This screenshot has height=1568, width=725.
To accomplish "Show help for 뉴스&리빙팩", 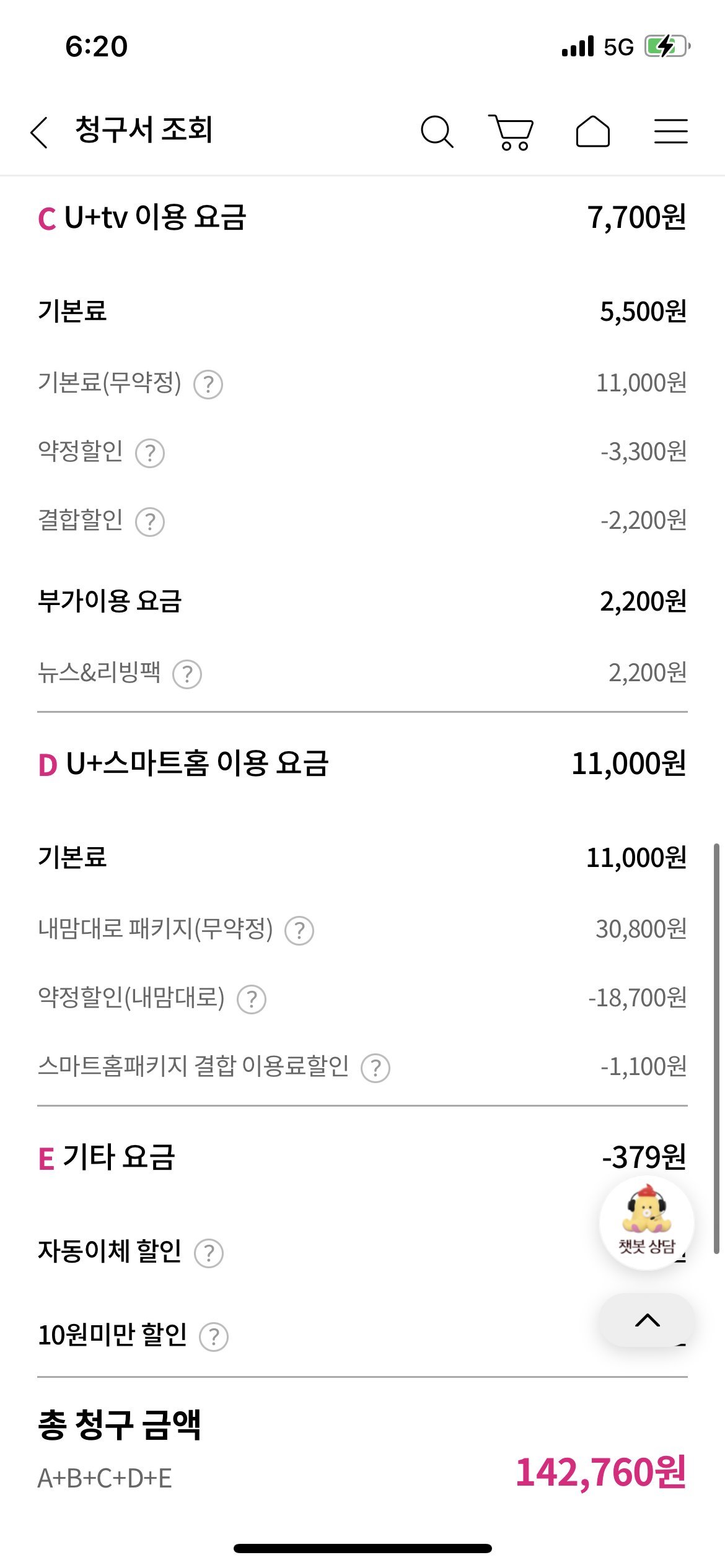I will click(187, 674).
